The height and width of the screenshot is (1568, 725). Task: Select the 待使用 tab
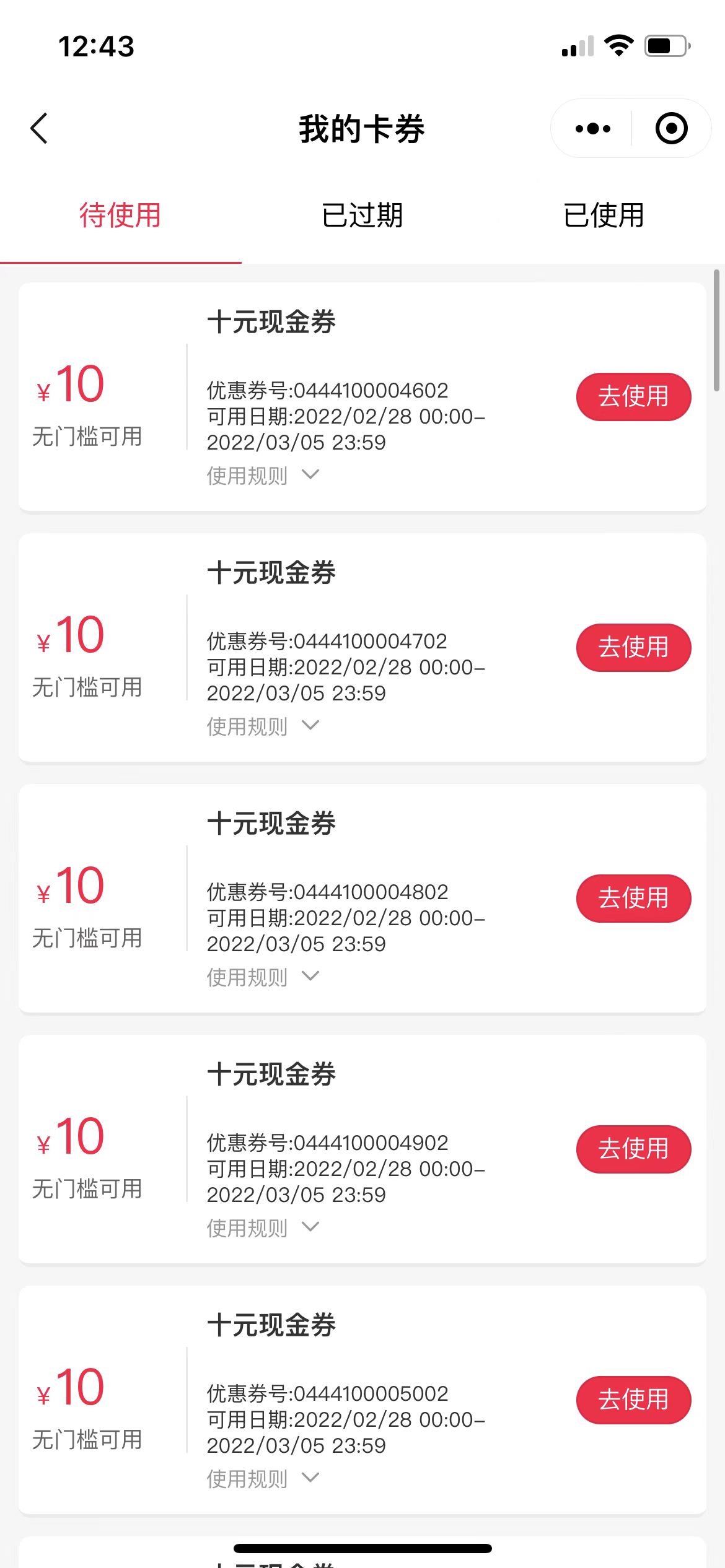(x=120, y=216)
